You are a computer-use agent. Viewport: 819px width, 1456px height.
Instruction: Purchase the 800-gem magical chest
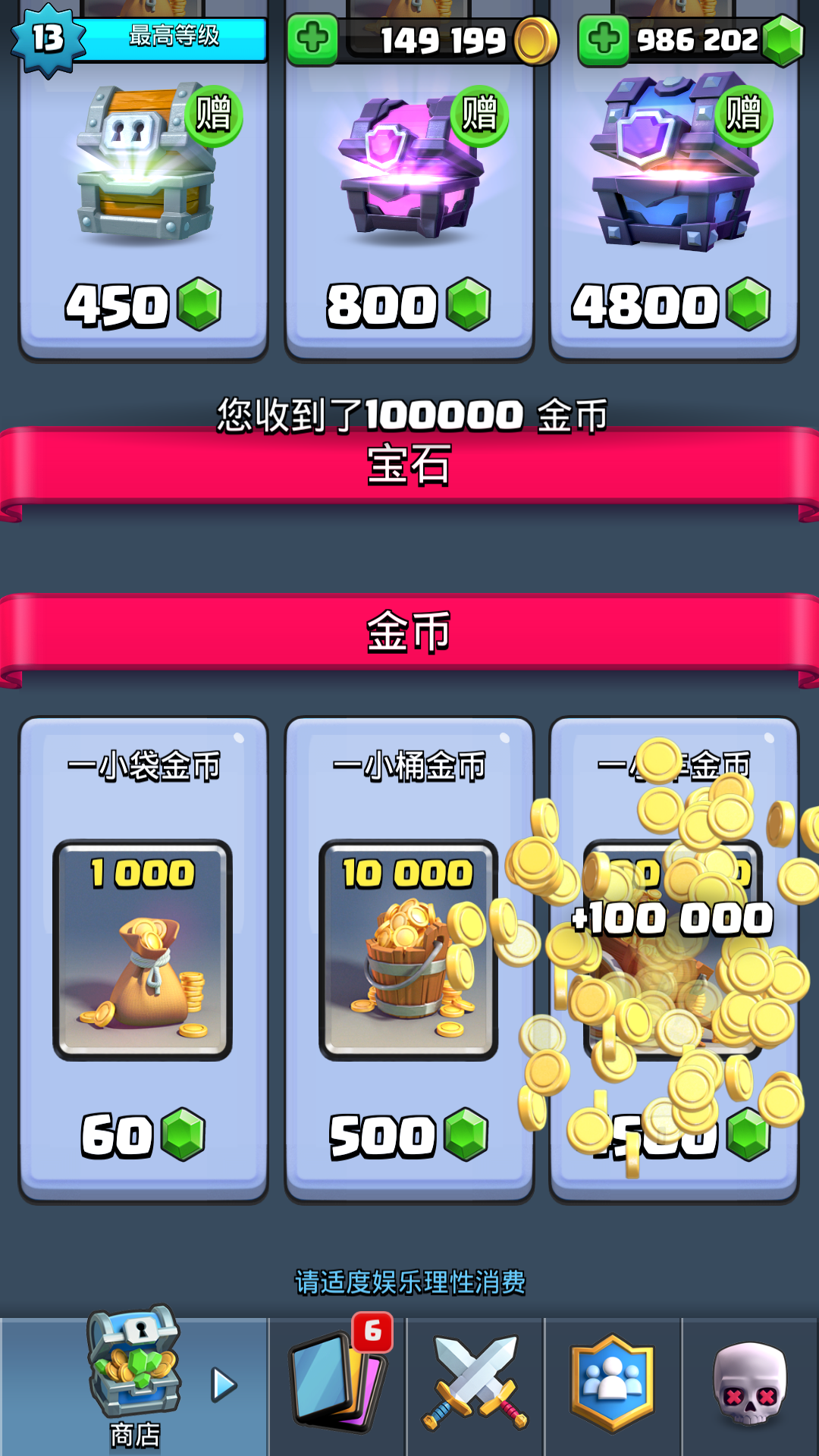tap(409, 212)
